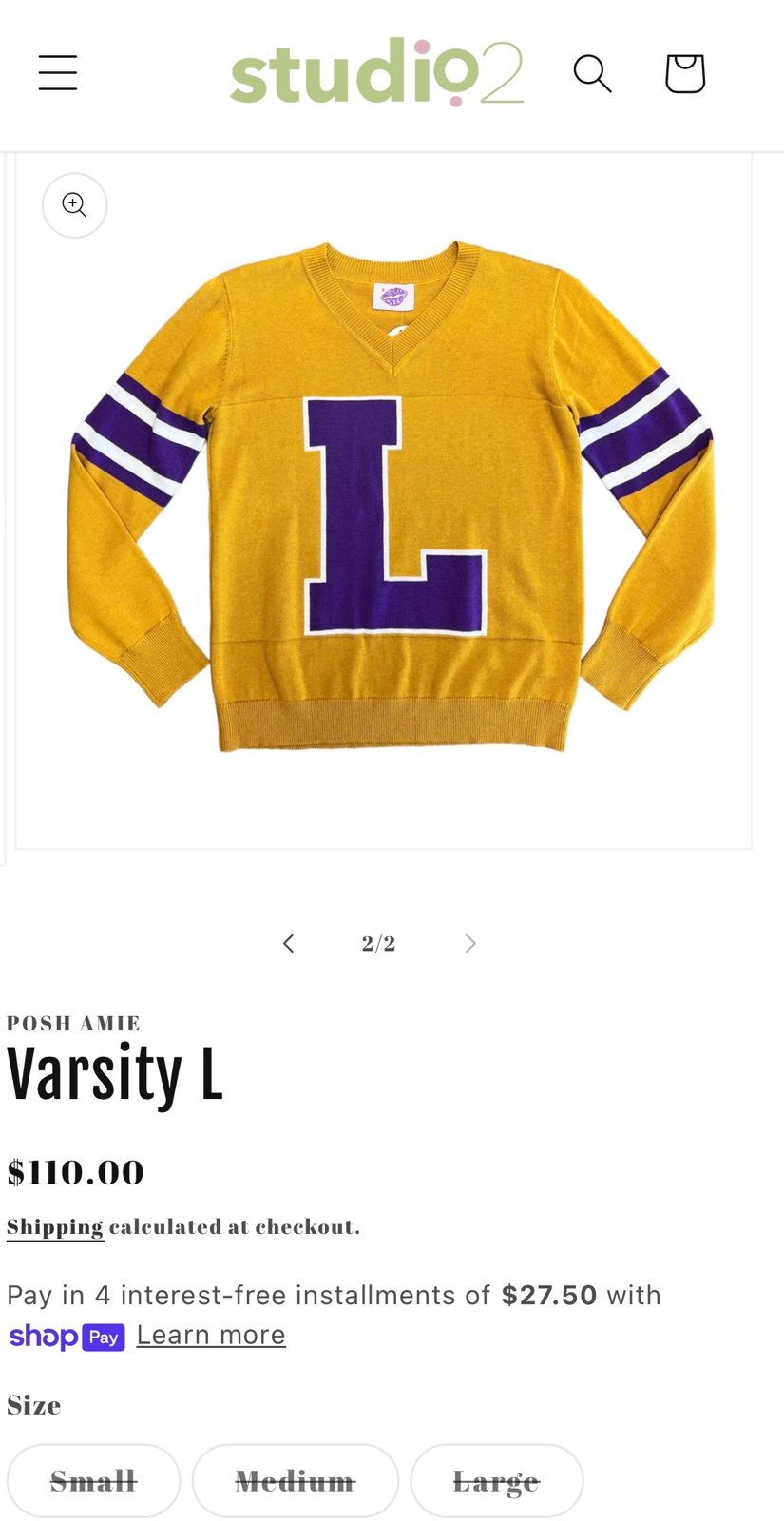Viewport: 784px width, 1521px height.
Task: Zoom the sweater product image
Action: 74,205
